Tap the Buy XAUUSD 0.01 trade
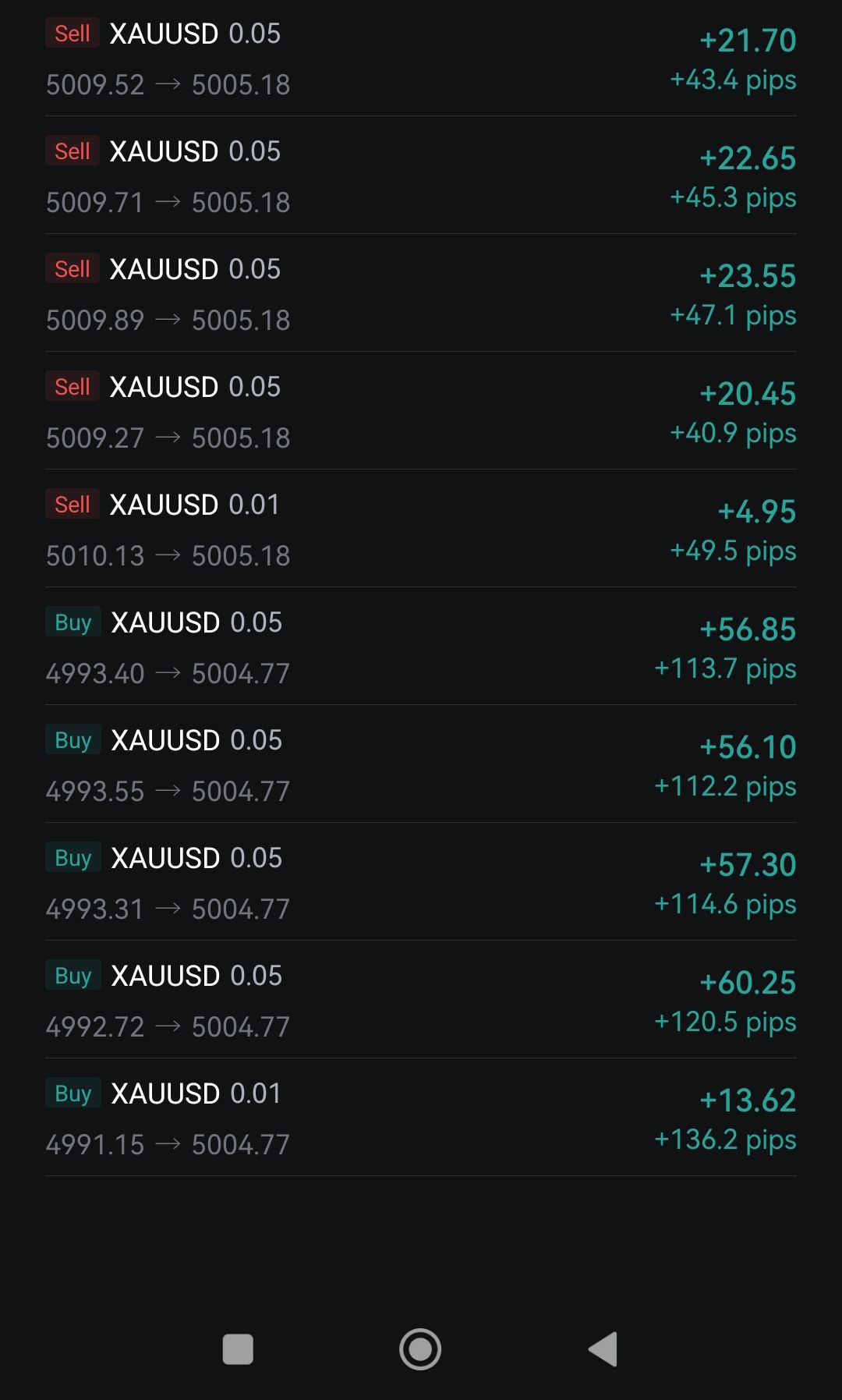Screen dimensions: 842x1400 click(x=421, y=1118)
